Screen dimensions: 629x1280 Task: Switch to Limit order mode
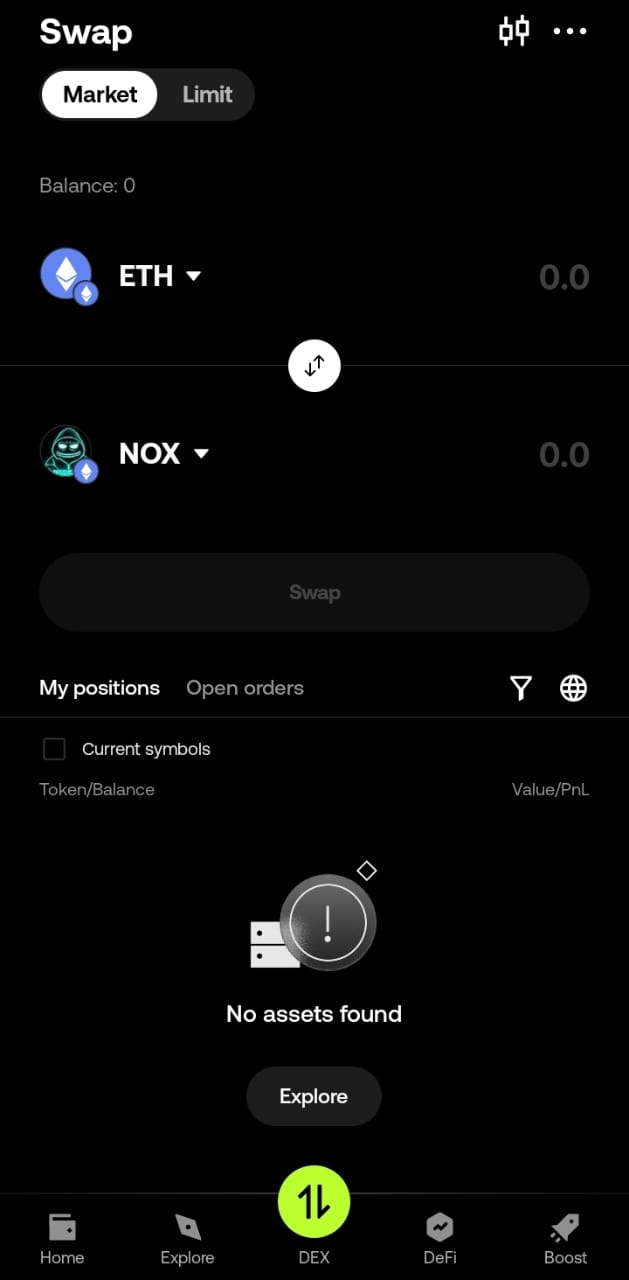[x=207, y=95]
